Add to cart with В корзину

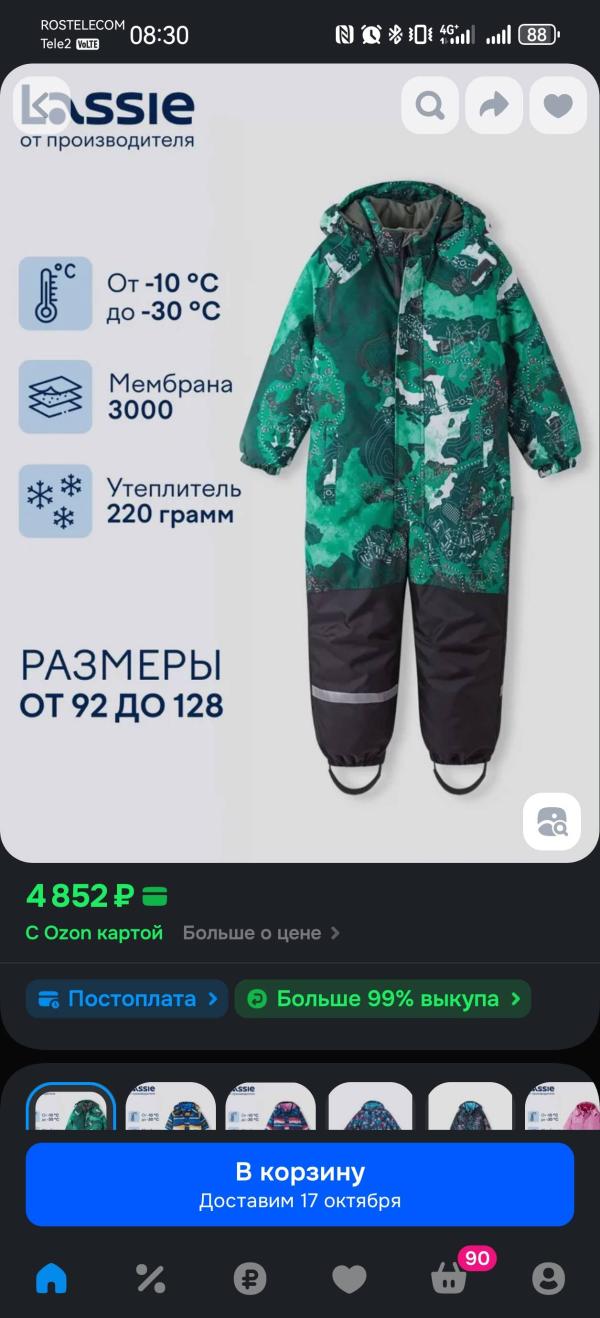(x=300, y=1184)
